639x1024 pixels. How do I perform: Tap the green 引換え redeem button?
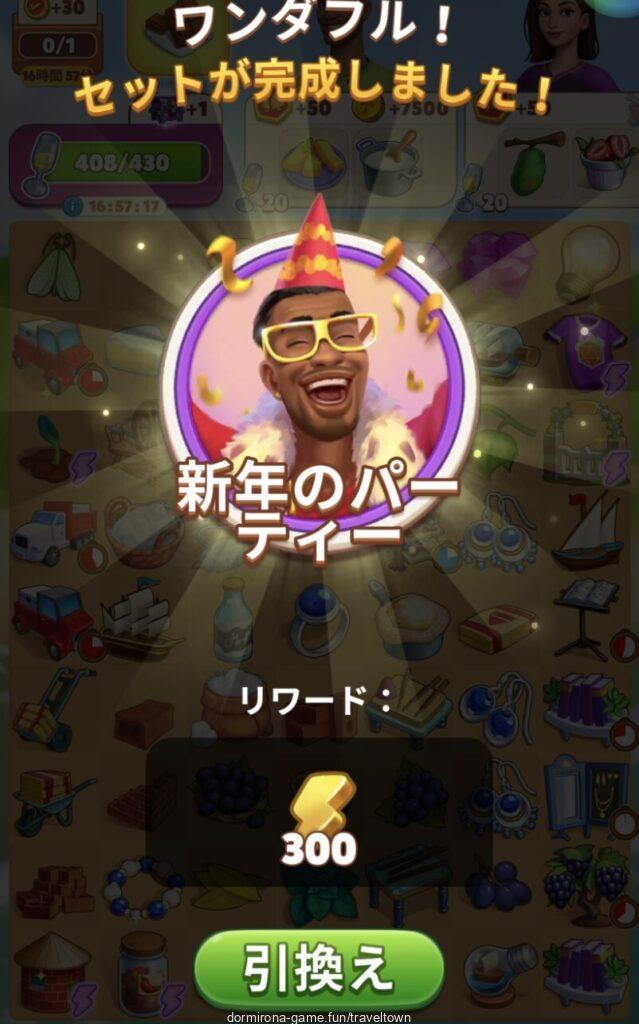click(x=318, y=967)
